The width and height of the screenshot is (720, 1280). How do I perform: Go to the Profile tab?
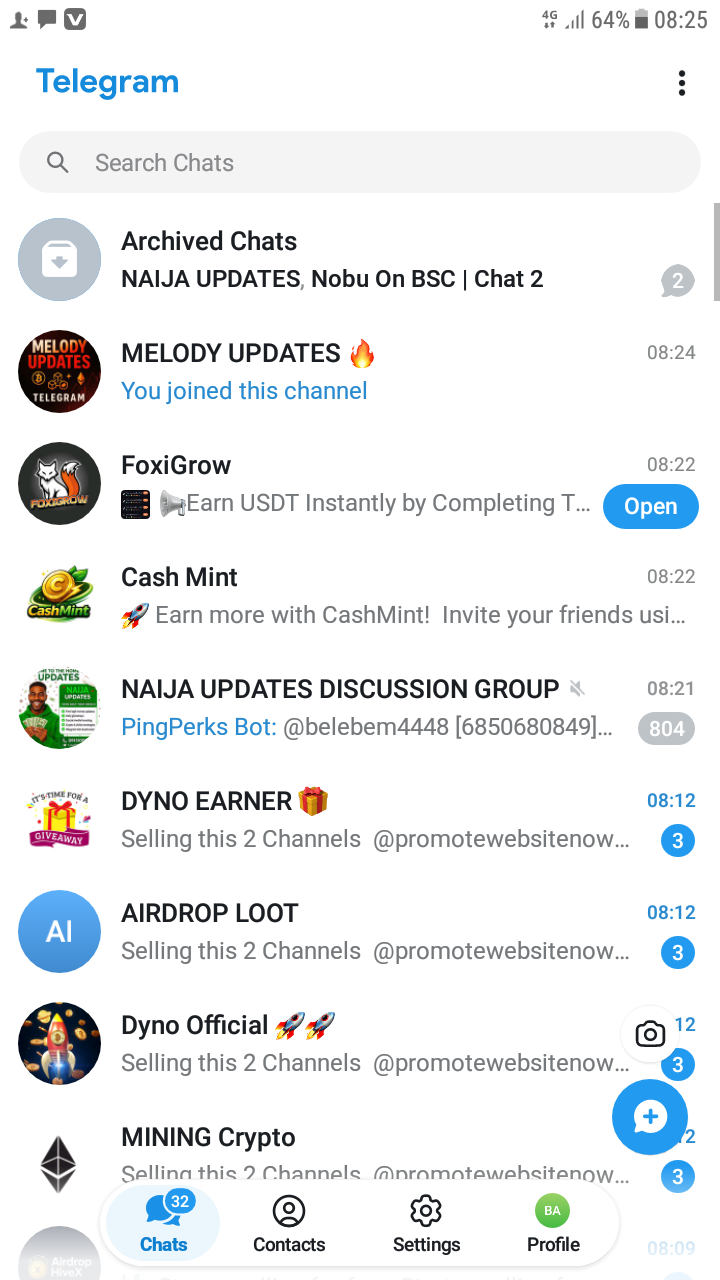click(553, 1224)
